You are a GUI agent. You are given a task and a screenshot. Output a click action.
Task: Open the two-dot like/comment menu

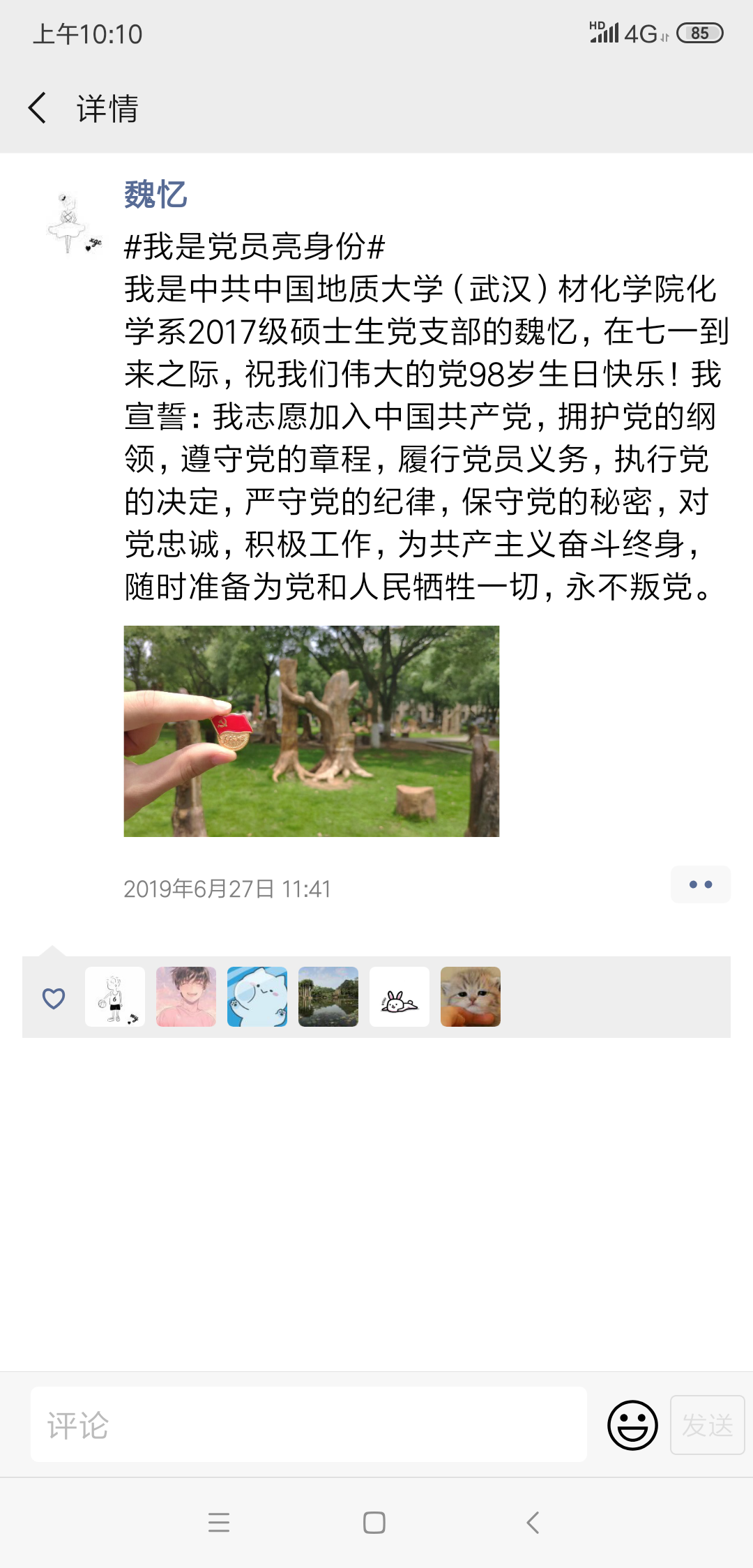(700, 884)
